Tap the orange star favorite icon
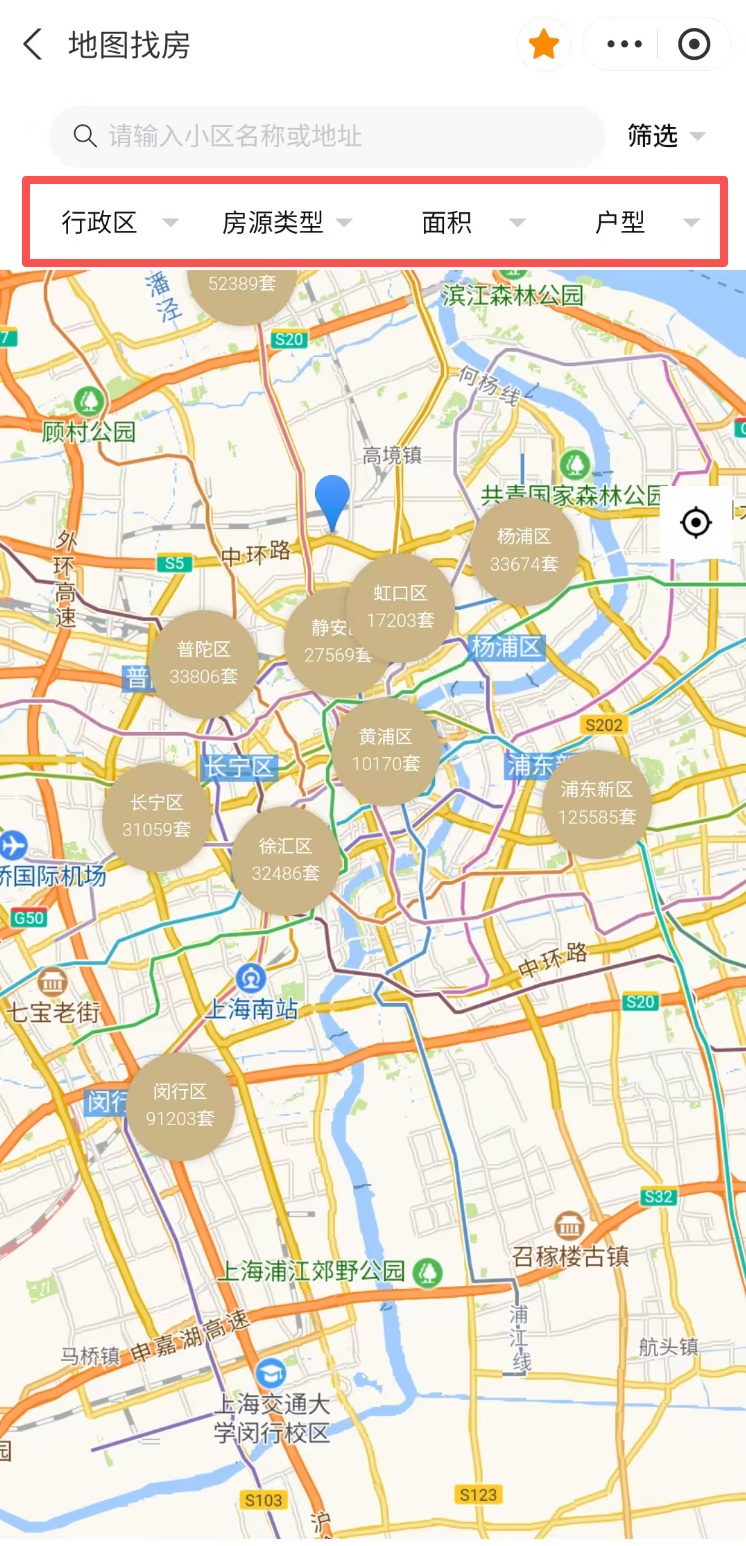746x1546 pixels. 543,45
